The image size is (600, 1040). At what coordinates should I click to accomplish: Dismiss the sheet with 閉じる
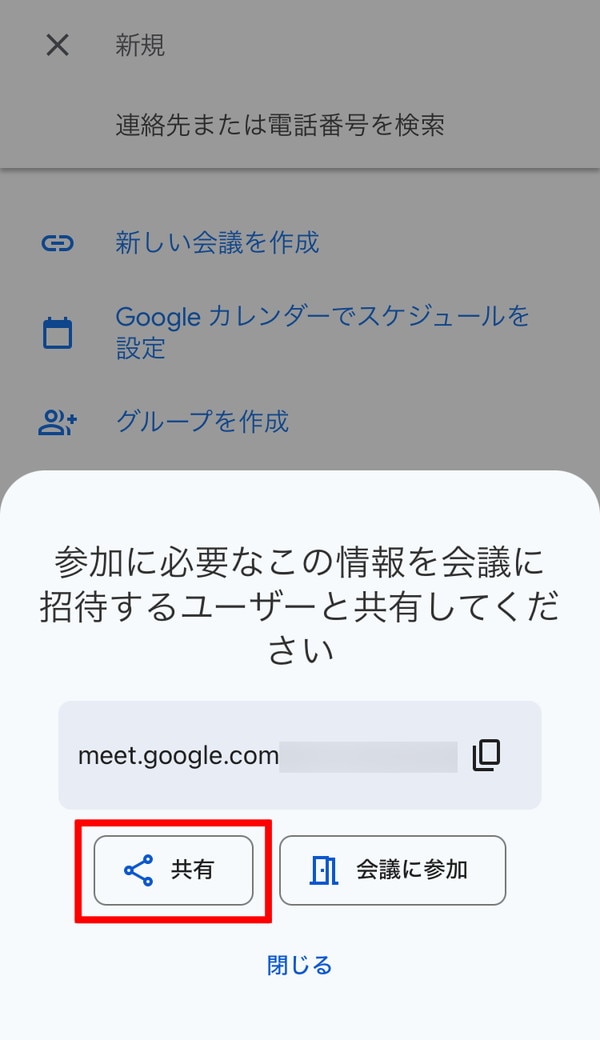pyautogui.click(x=299, y=965)
